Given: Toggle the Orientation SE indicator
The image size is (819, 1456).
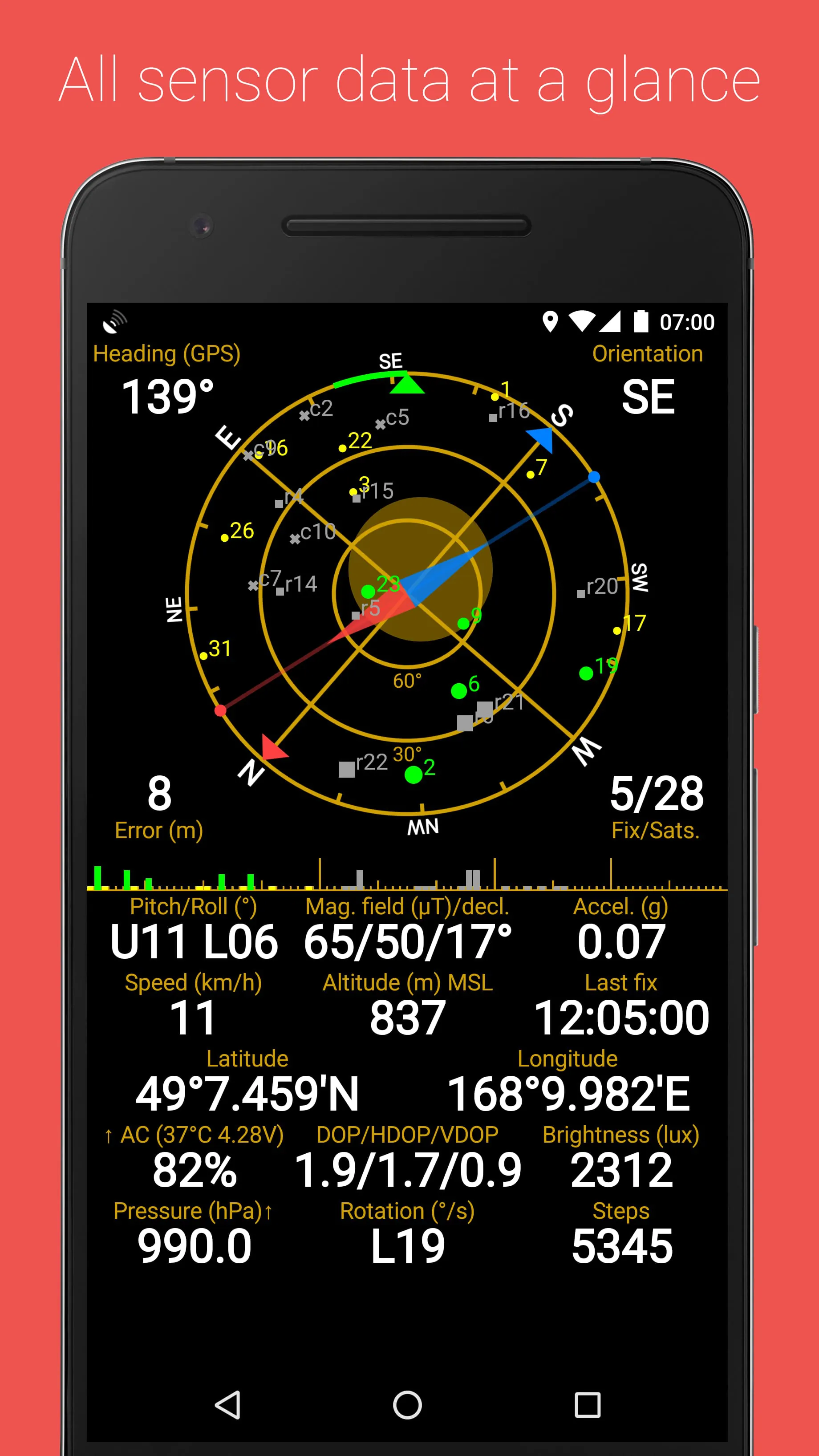Looking at the screenshot, I should pyautogui.click(x=647, y=381).
